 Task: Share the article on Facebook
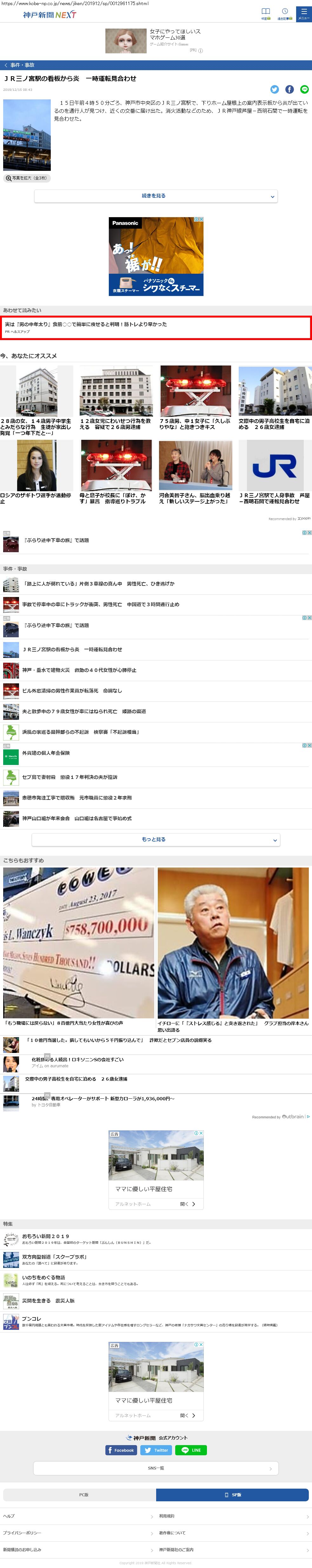289,90
